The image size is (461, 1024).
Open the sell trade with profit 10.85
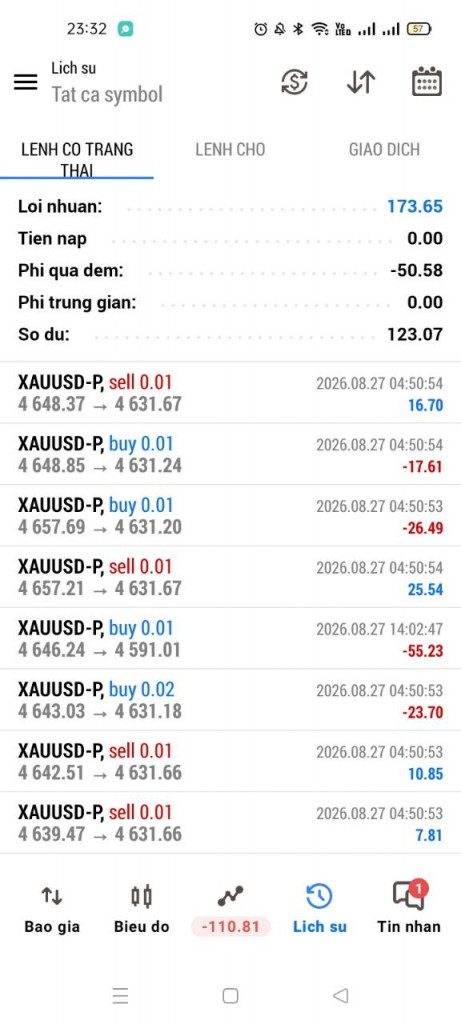230,761
